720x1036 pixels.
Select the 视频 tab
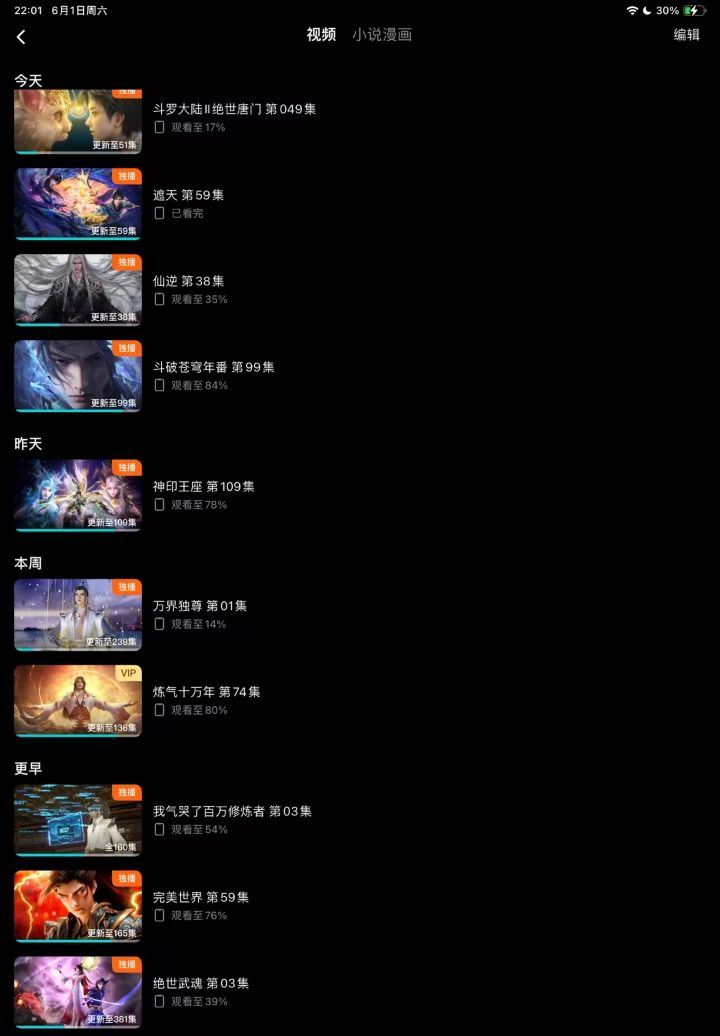point(321,35)
